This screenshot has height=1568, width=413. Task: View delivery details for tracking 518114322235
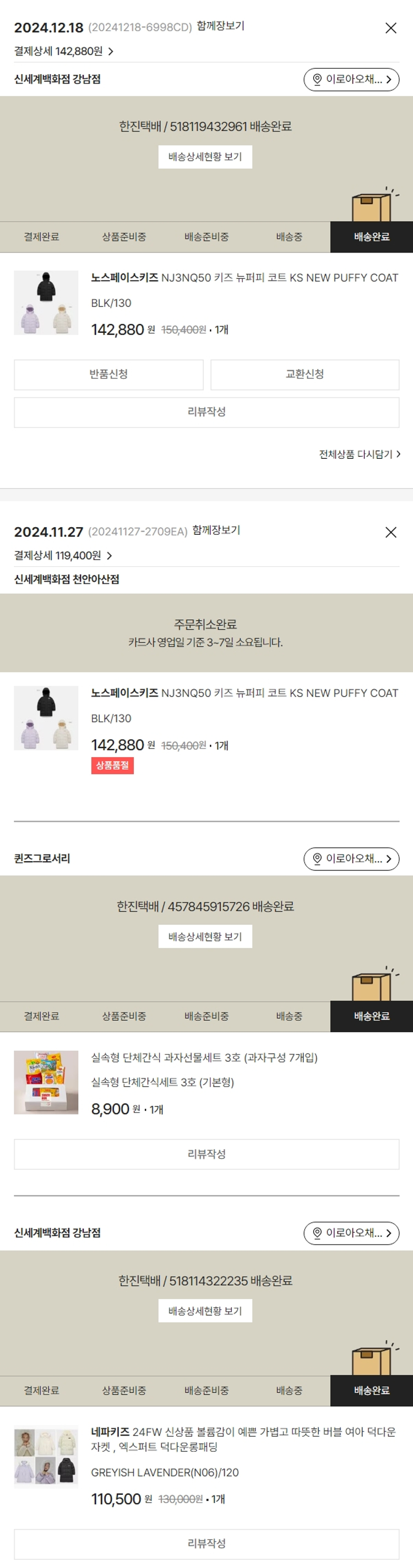click(205, 1311)
